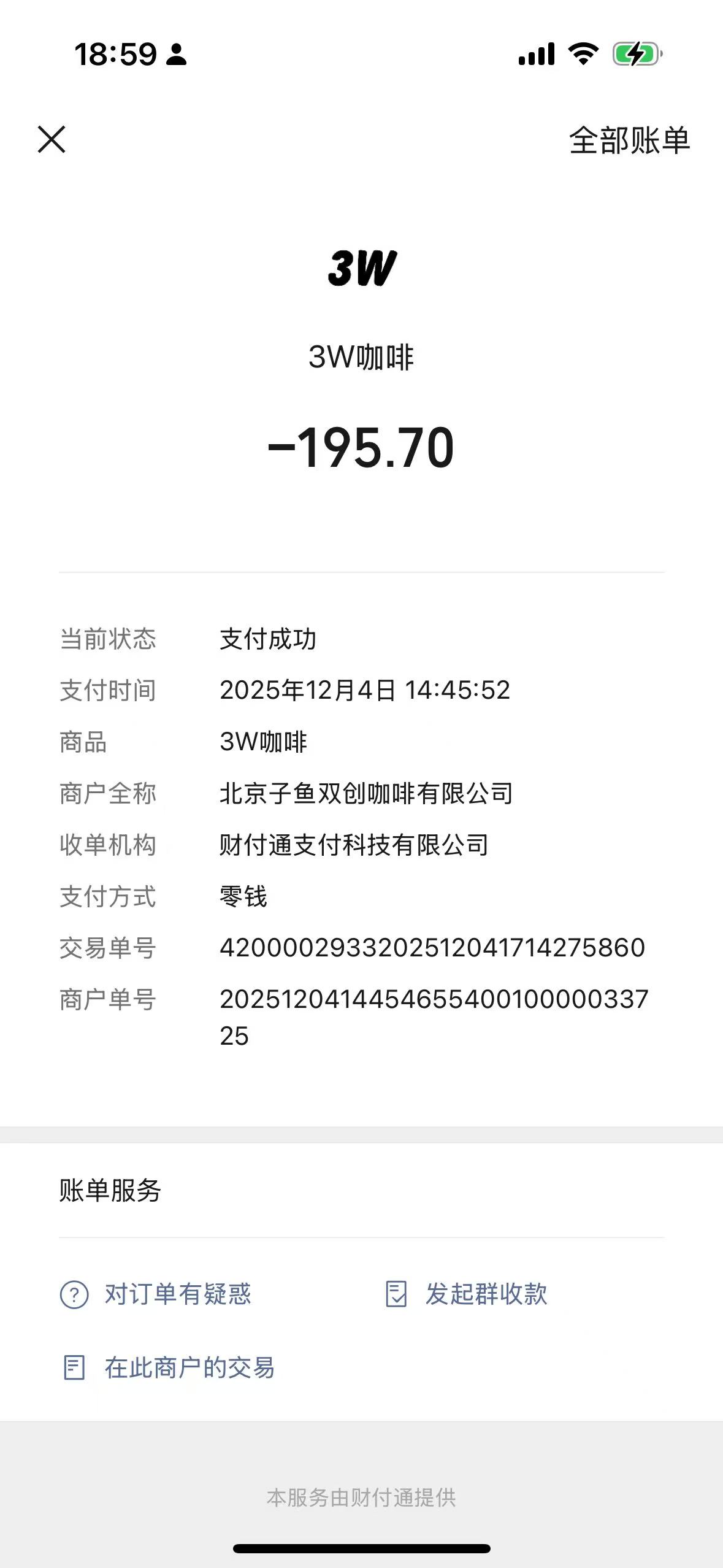Viewport: 723px width, 1568px height.
Task: View 在此商户的交易 transactions
Action: (169, 1368)
